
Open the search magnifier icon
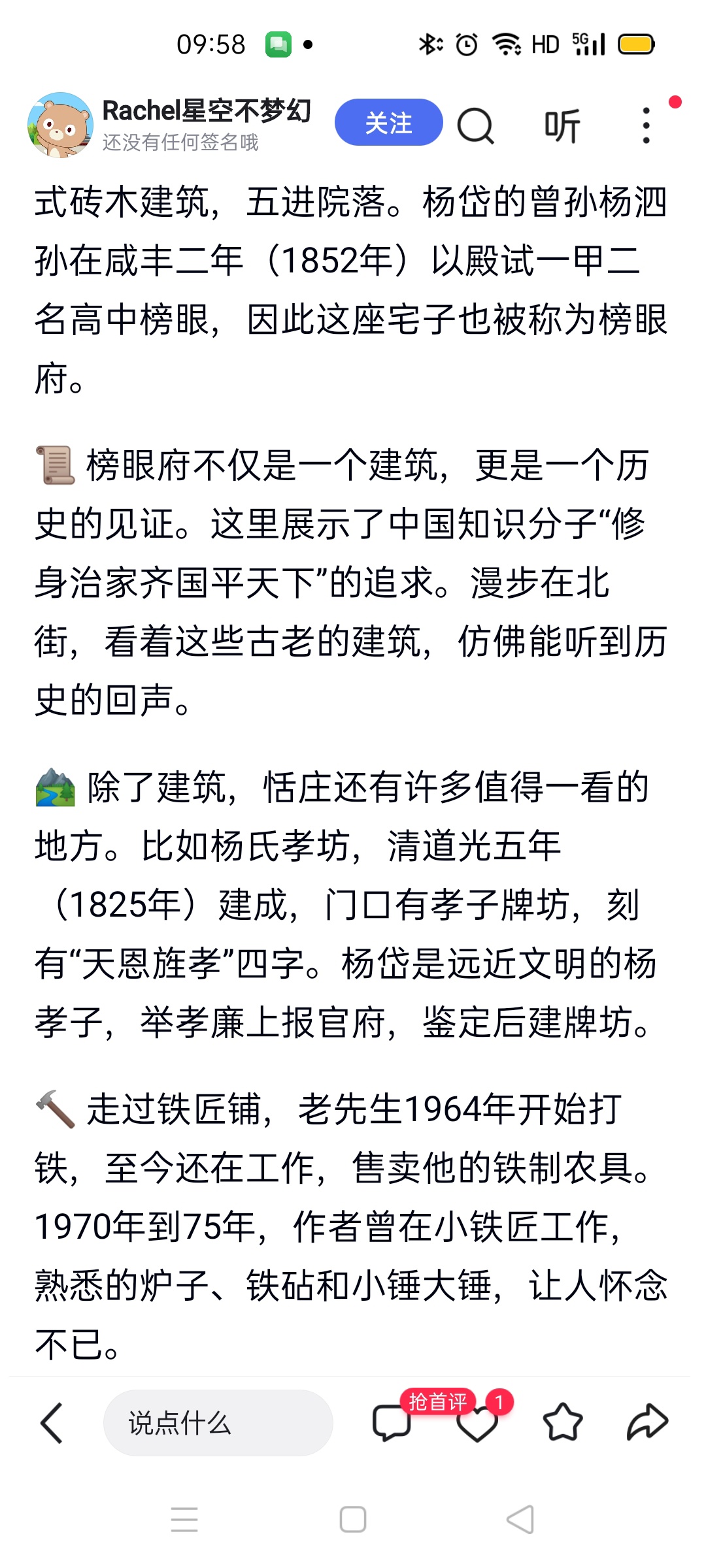coord(475,125)
